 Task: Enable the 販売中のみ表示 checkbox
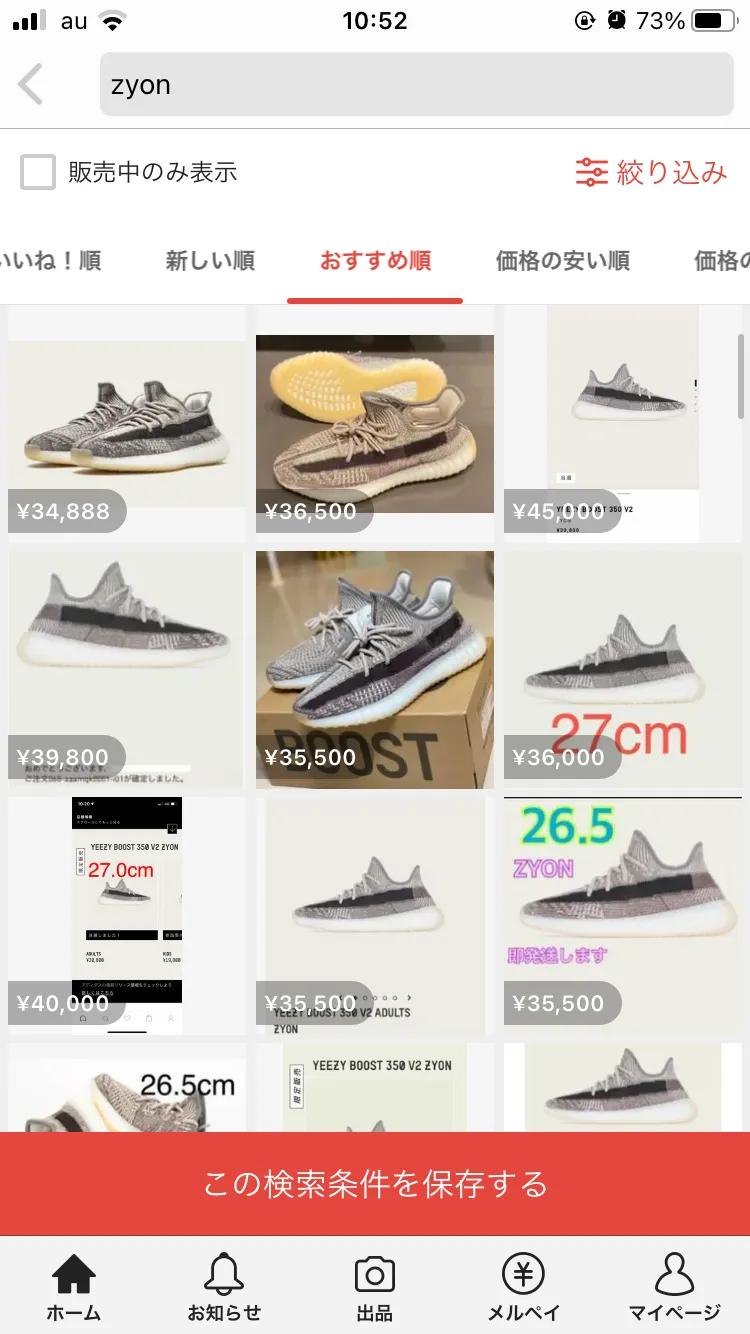(37, 171)
